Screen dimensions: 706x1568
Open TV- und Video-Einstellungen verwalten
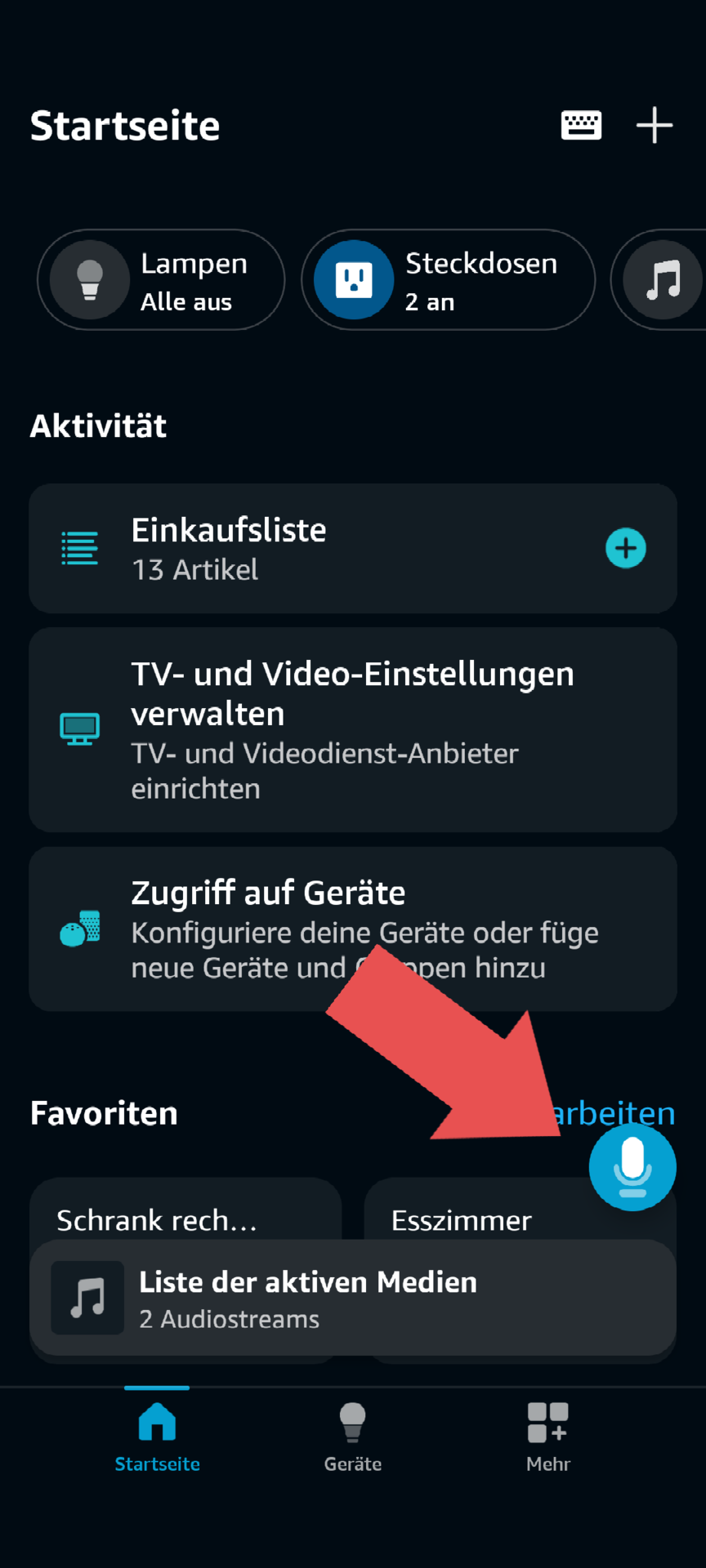pos(353,730)
